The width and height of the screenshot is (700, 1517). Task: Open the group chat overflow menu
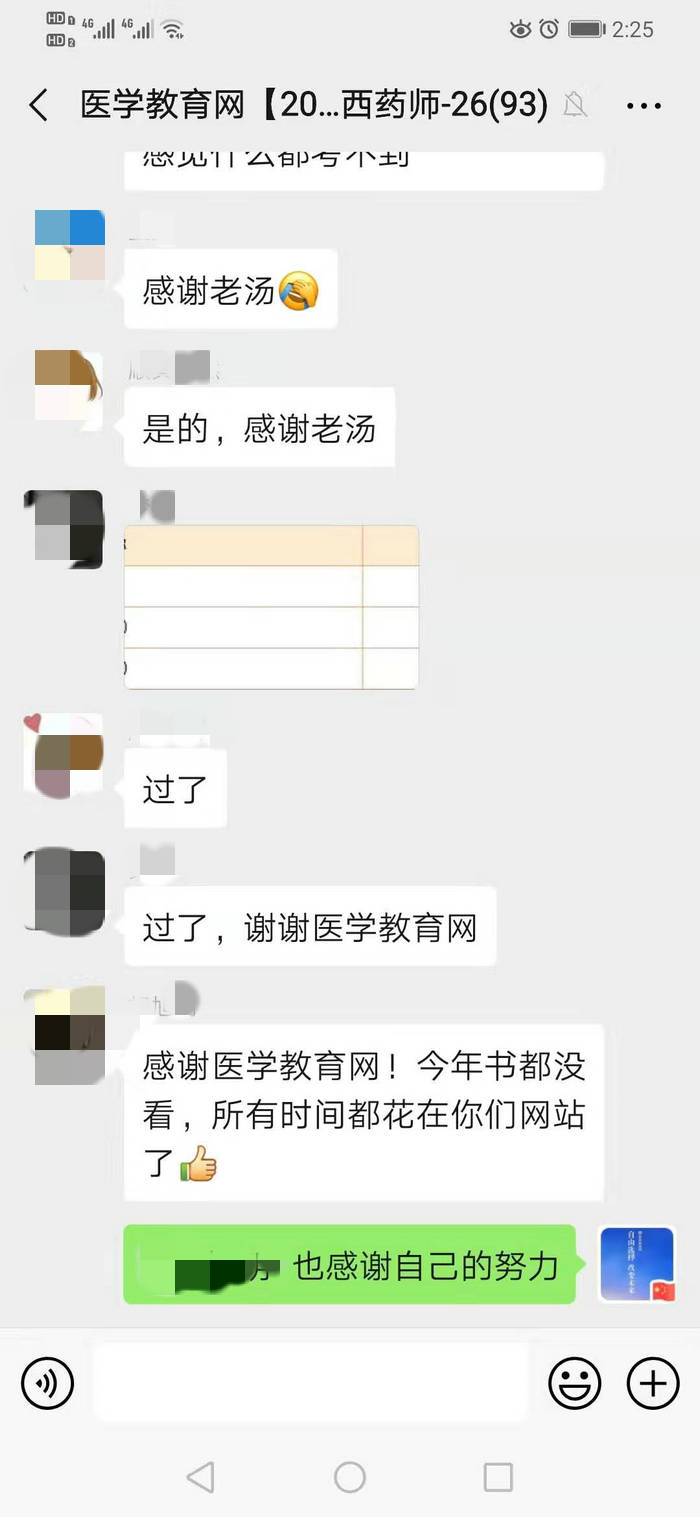(643, 105)
